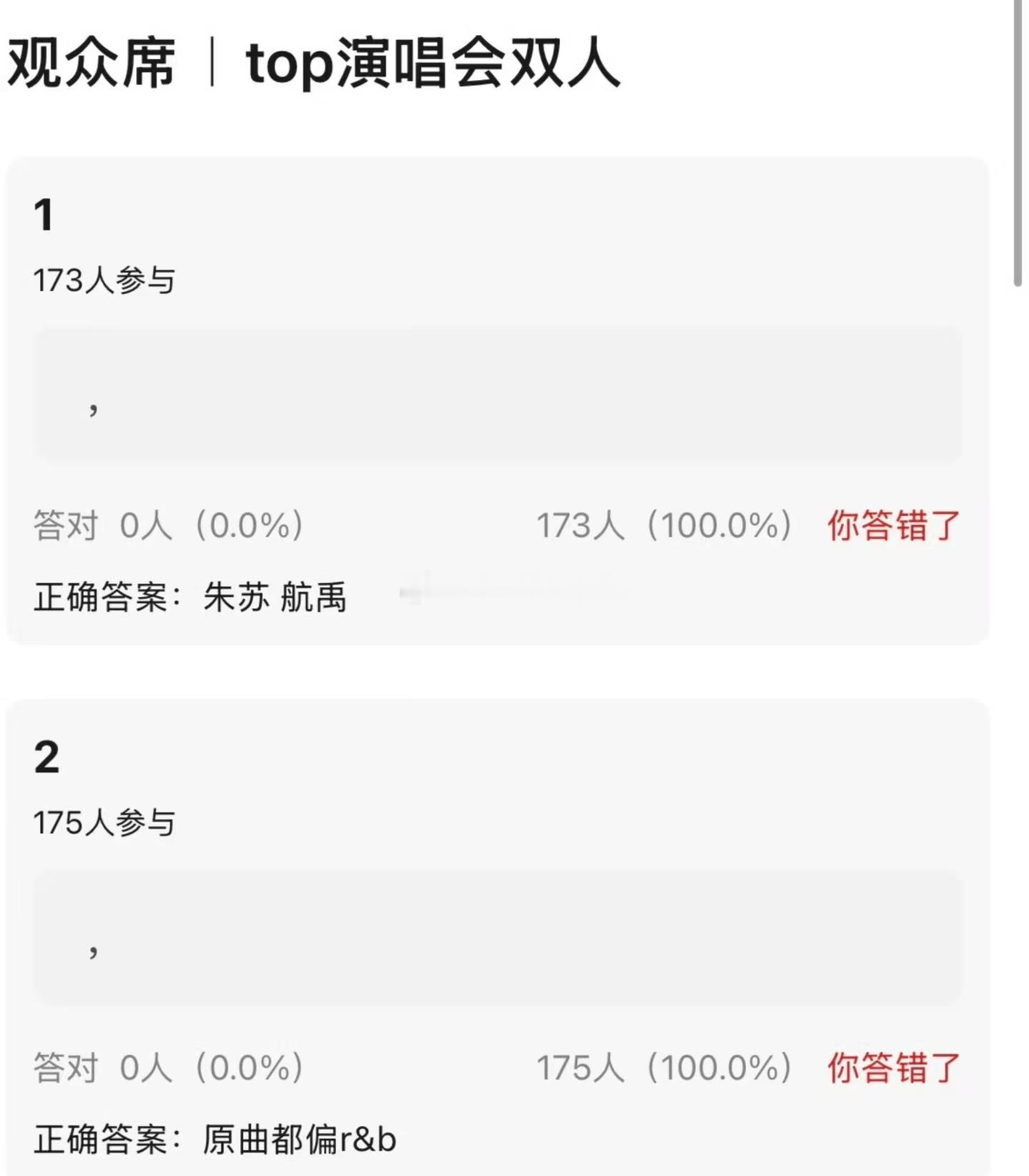Click 你答错了 on question 2

(893, 1068)
